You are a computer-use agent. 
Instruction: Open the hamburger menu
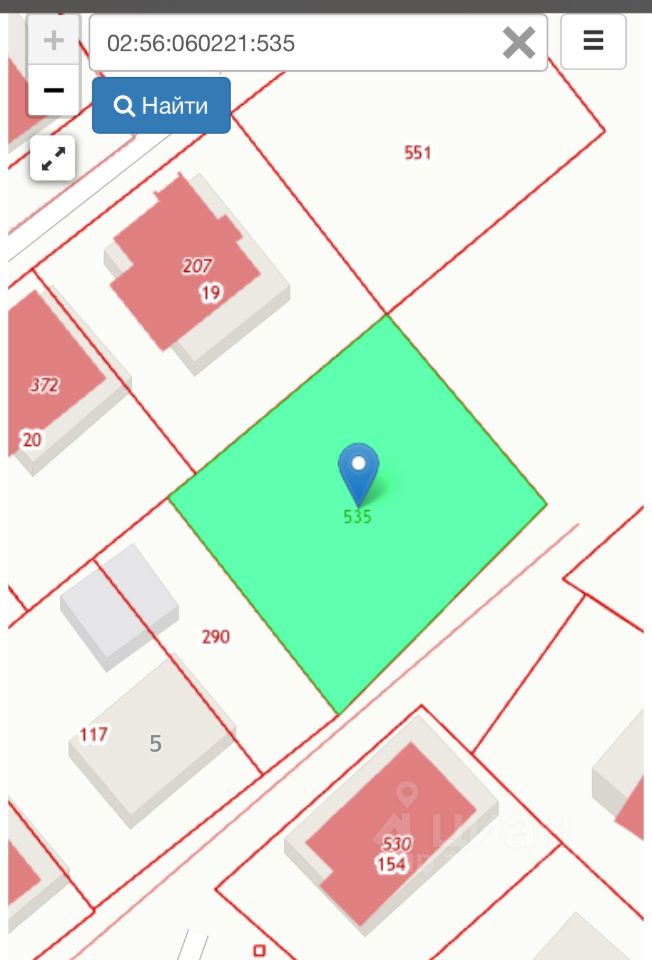click(593, 41)
